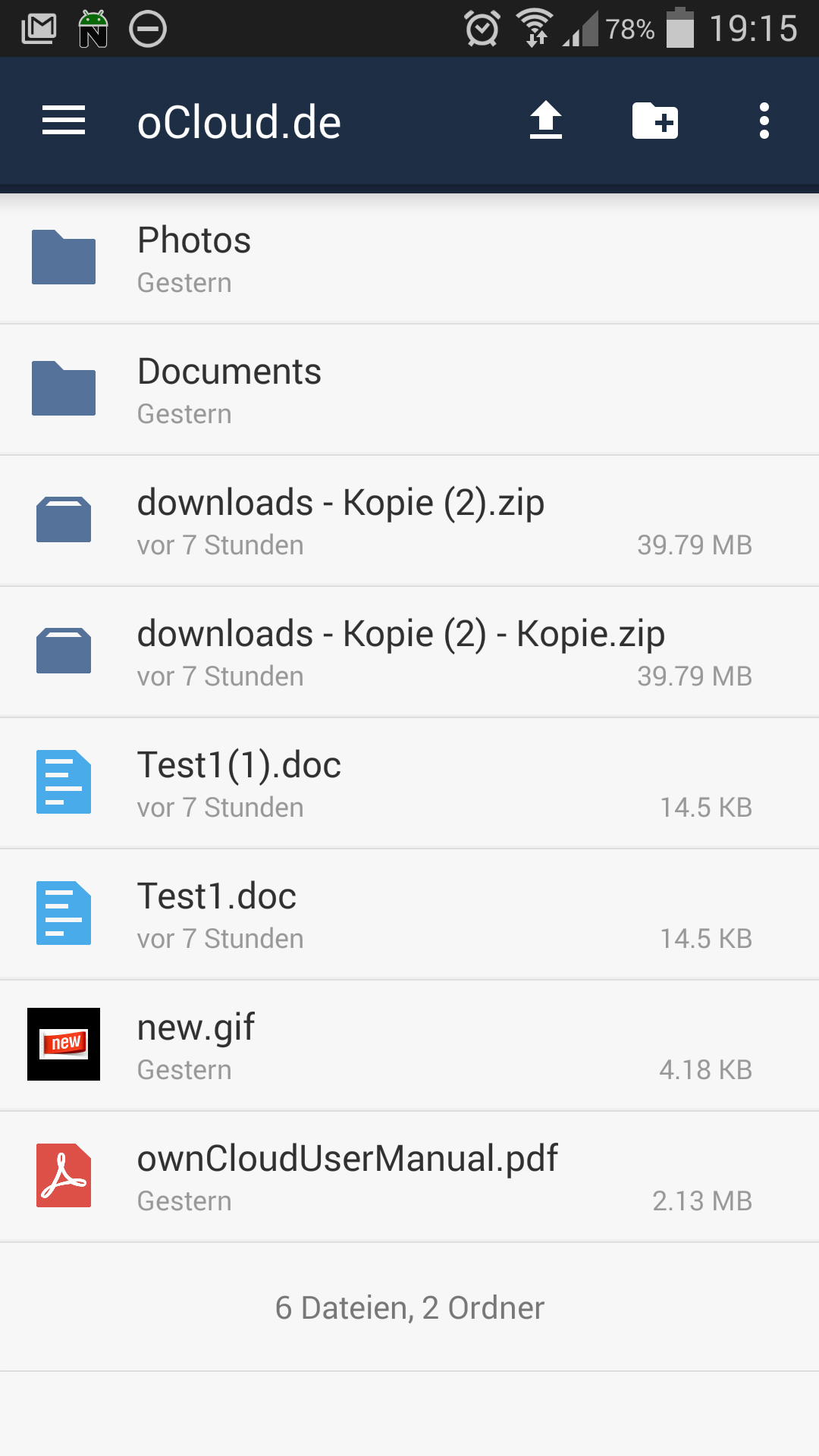Click the document icon next to Test1.doc
819x1456 pixels.
[x=64, y=913]
